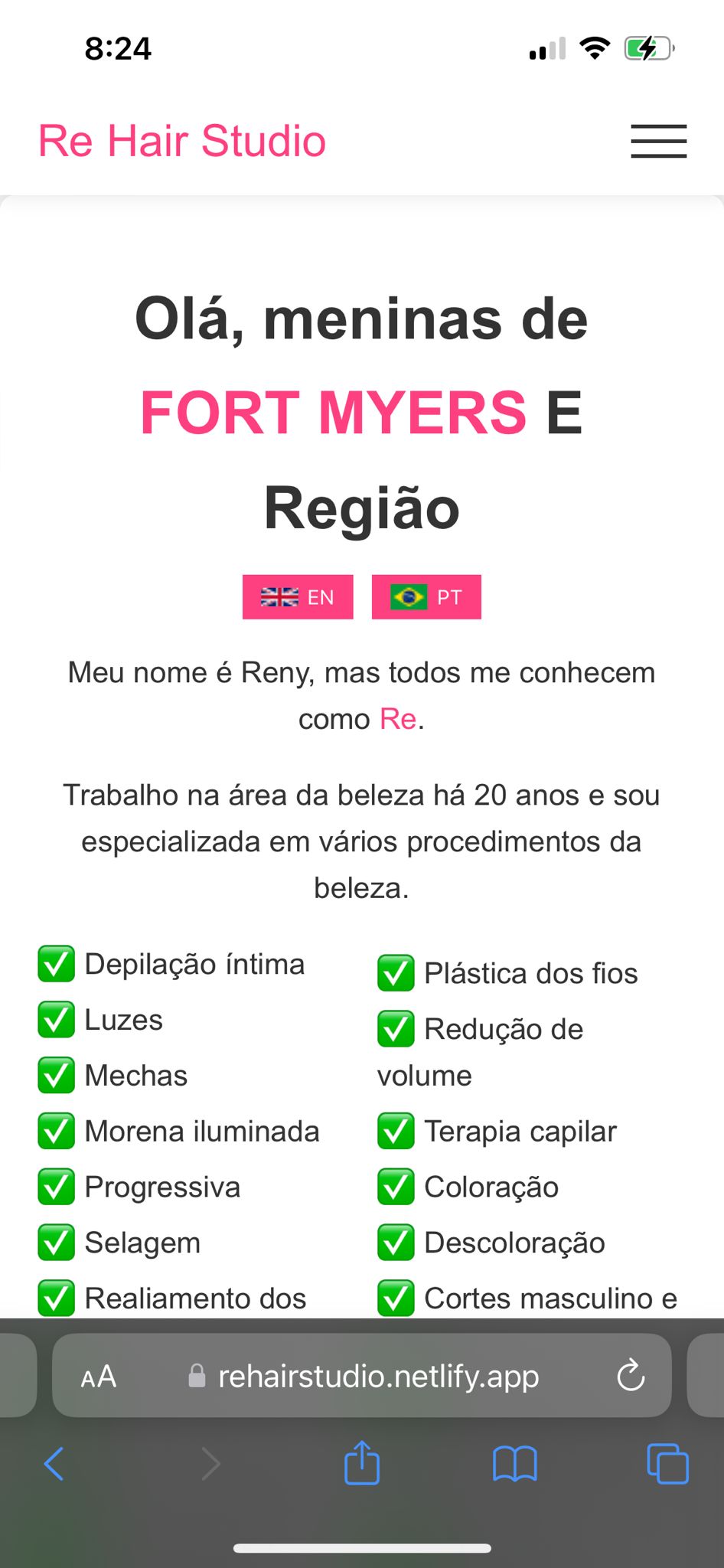724x1568 pixels.
Task: Tap the status bar clock showing 8:24
Action: (x=116, y=48)
